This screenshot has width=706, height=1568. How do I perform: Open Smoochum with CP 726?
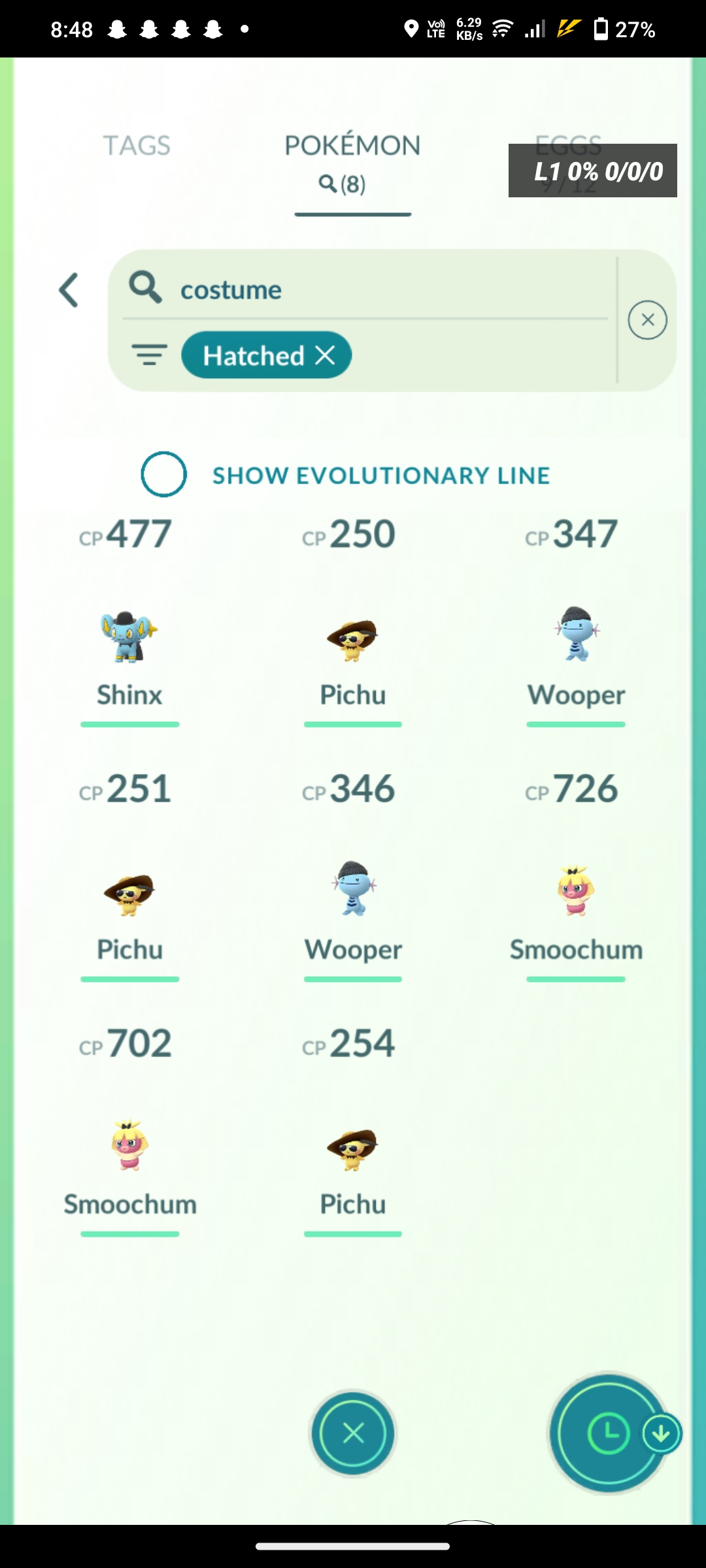point(576,892)
